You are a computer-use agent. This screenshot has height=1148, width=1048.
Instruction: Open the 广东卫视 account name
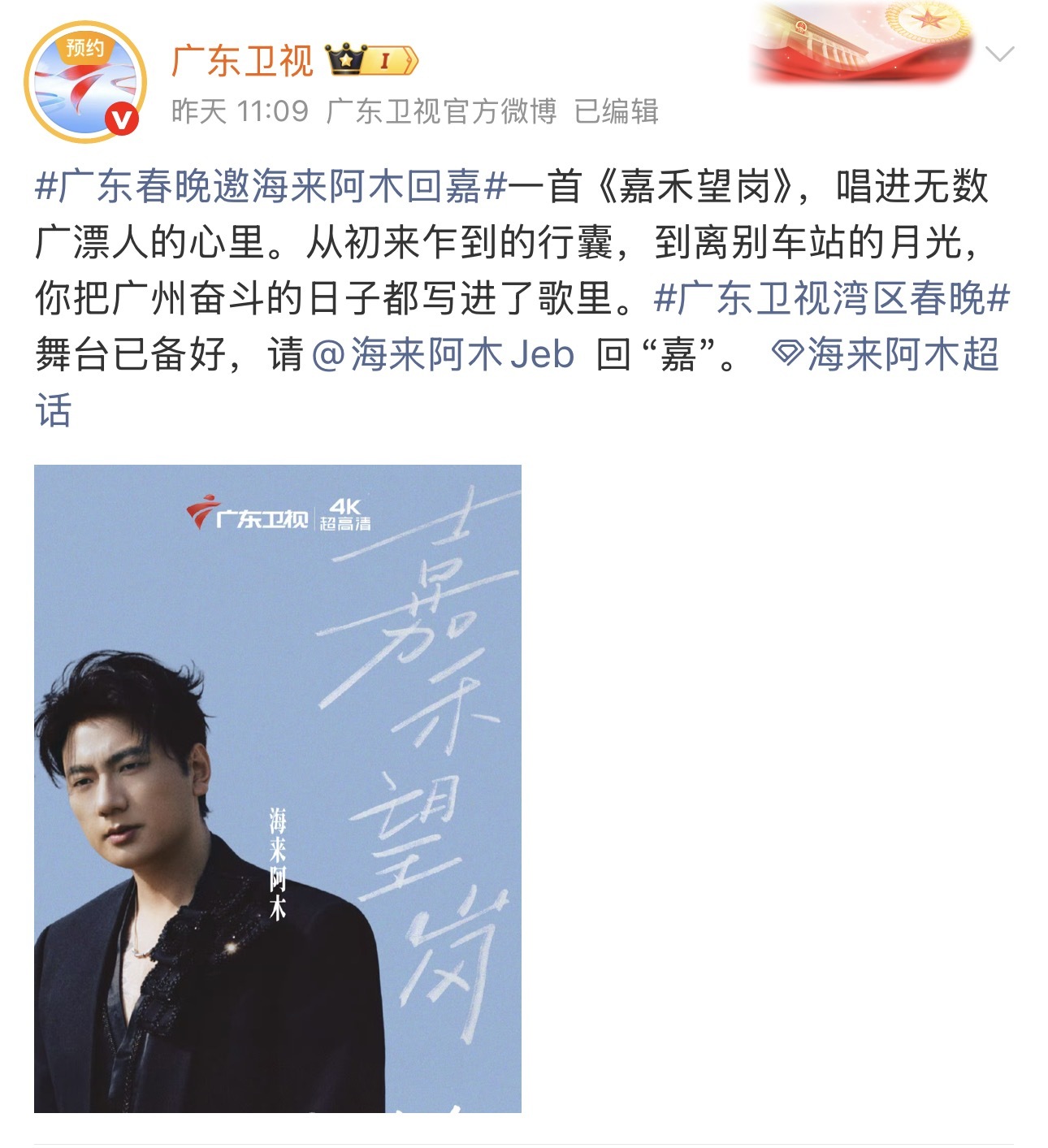coord(242,61)
